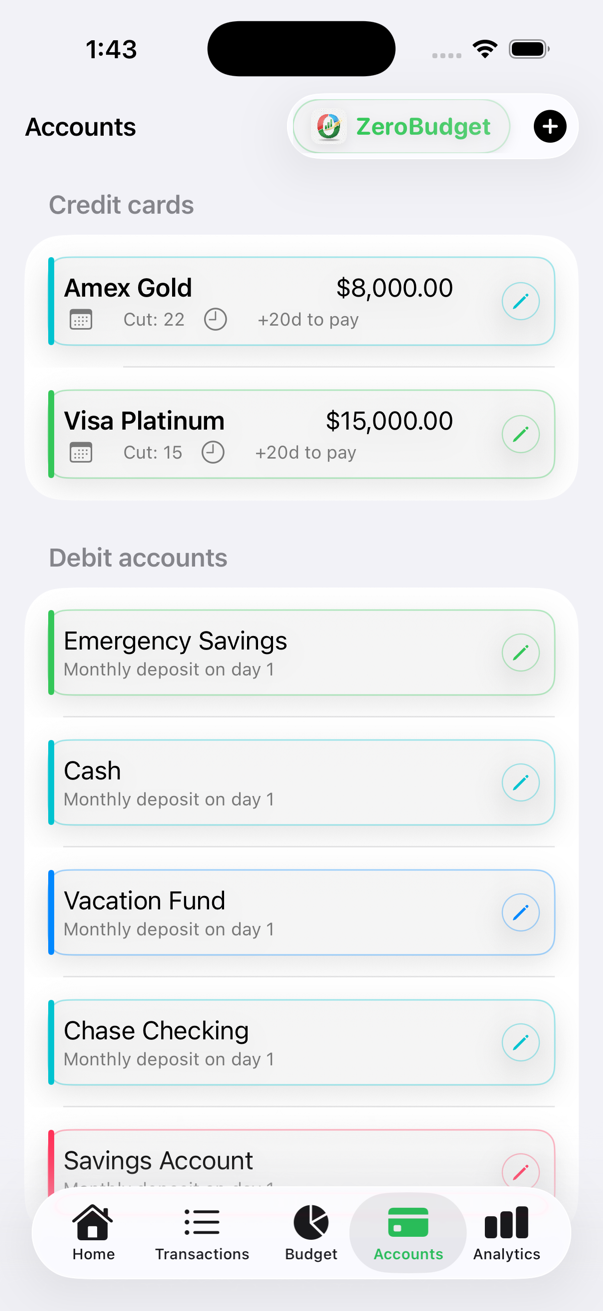
Task: Switch to the Transactions tab
Action: tap(202, 1233)
